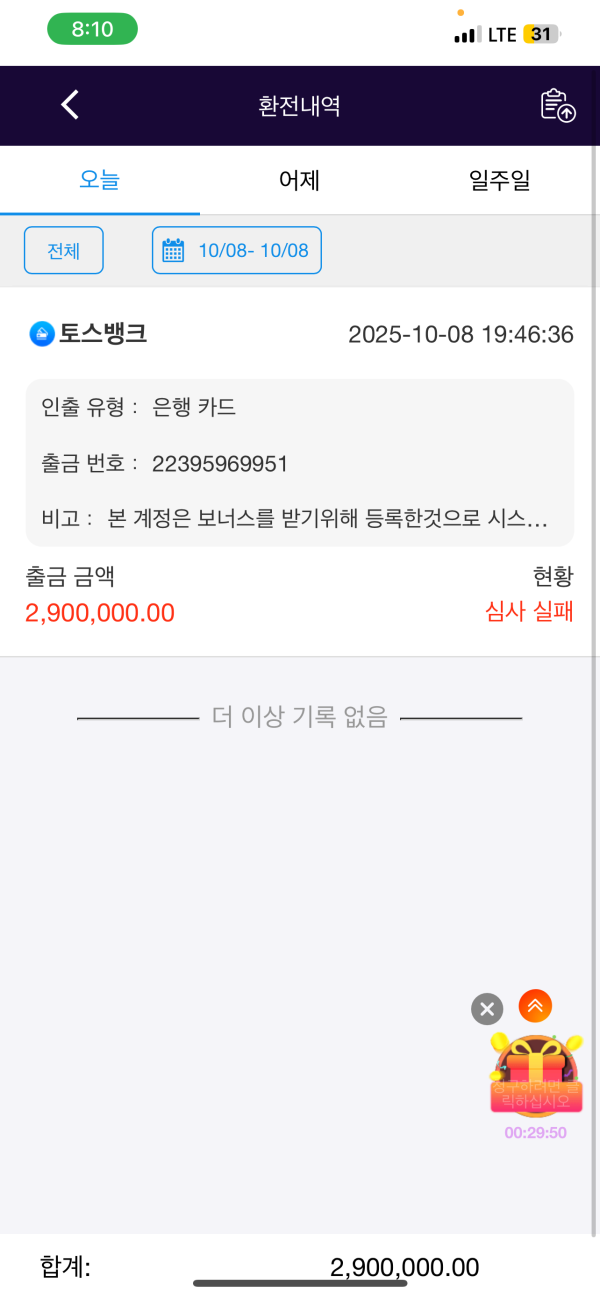Tap the gift box to claim
Viewport: 600px width, 1298px height.
tap(536, 1077)
